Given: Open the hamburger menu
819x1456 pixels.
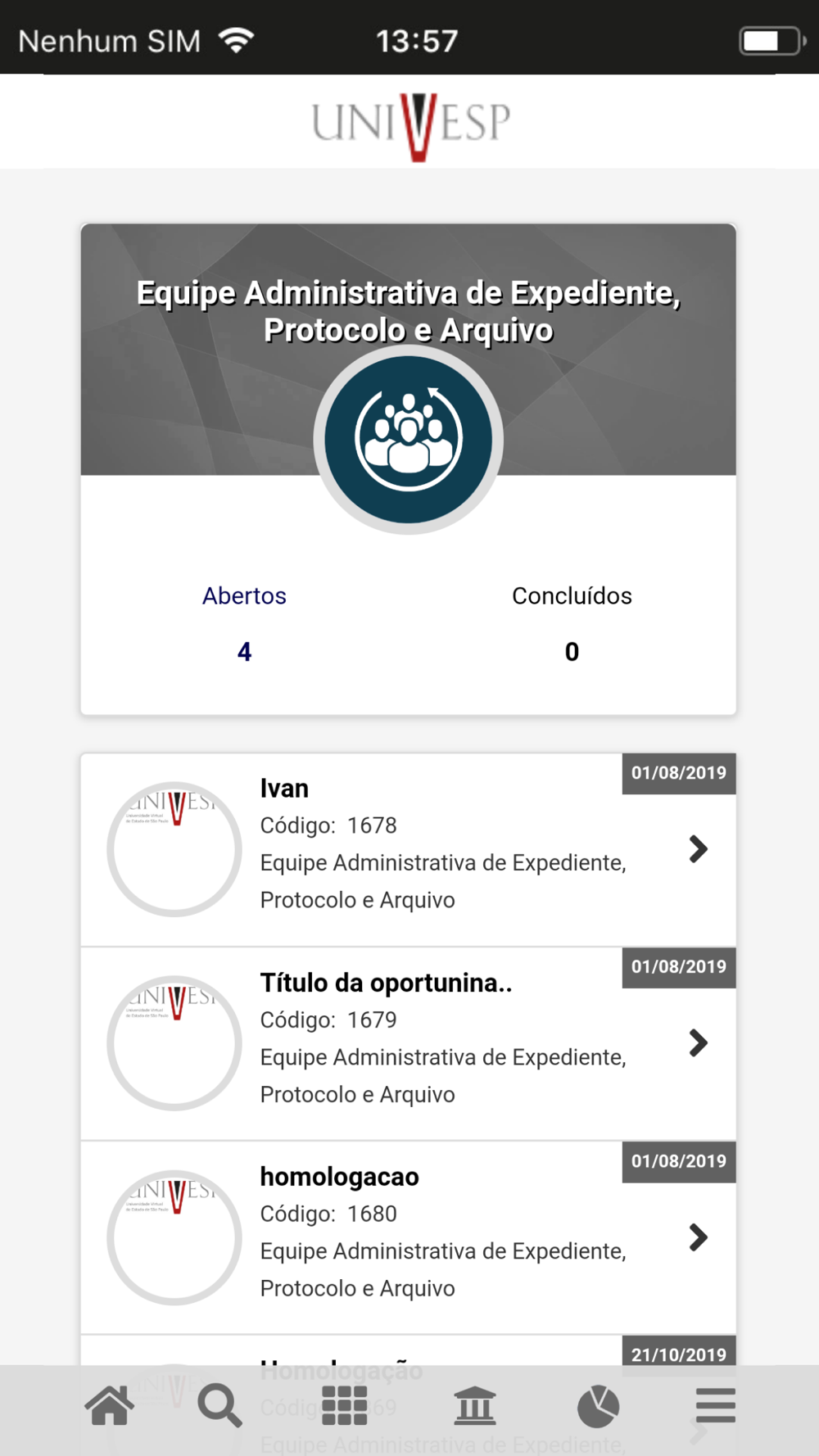Looking at the screenshot, I should click(715, 1406).
